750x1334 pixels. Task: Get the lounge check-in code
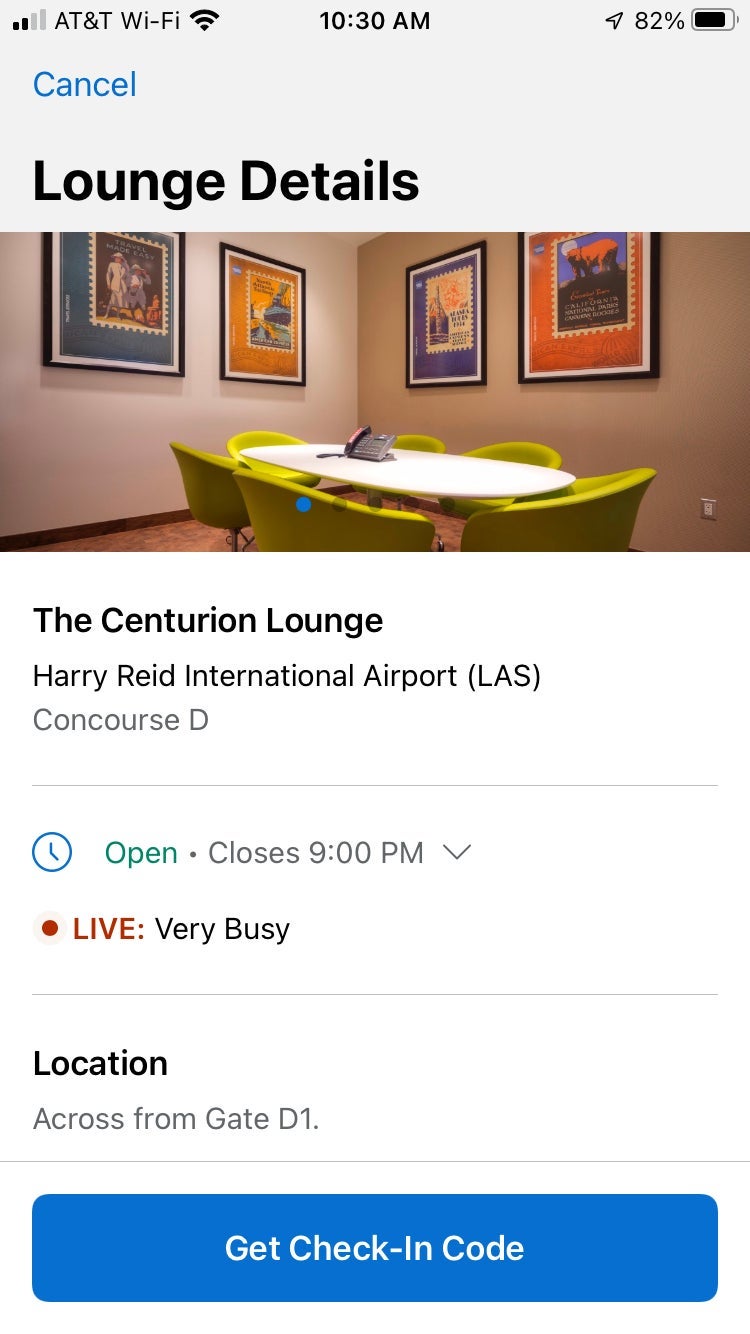coord(375,1248)
